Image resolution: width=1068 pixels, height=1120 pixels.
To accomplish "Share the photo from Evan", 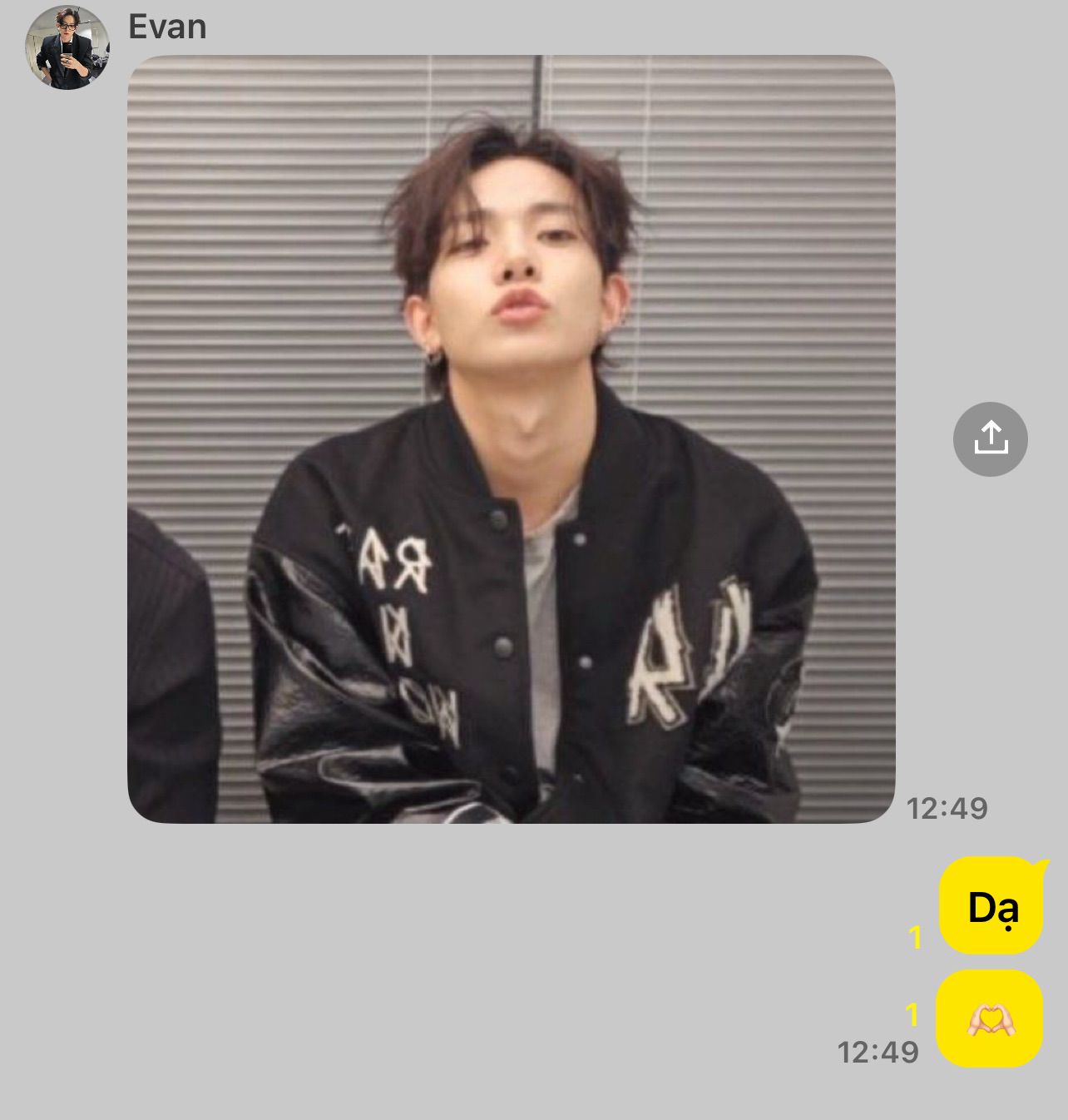I will pyautogui.click(x=990, y=439).
